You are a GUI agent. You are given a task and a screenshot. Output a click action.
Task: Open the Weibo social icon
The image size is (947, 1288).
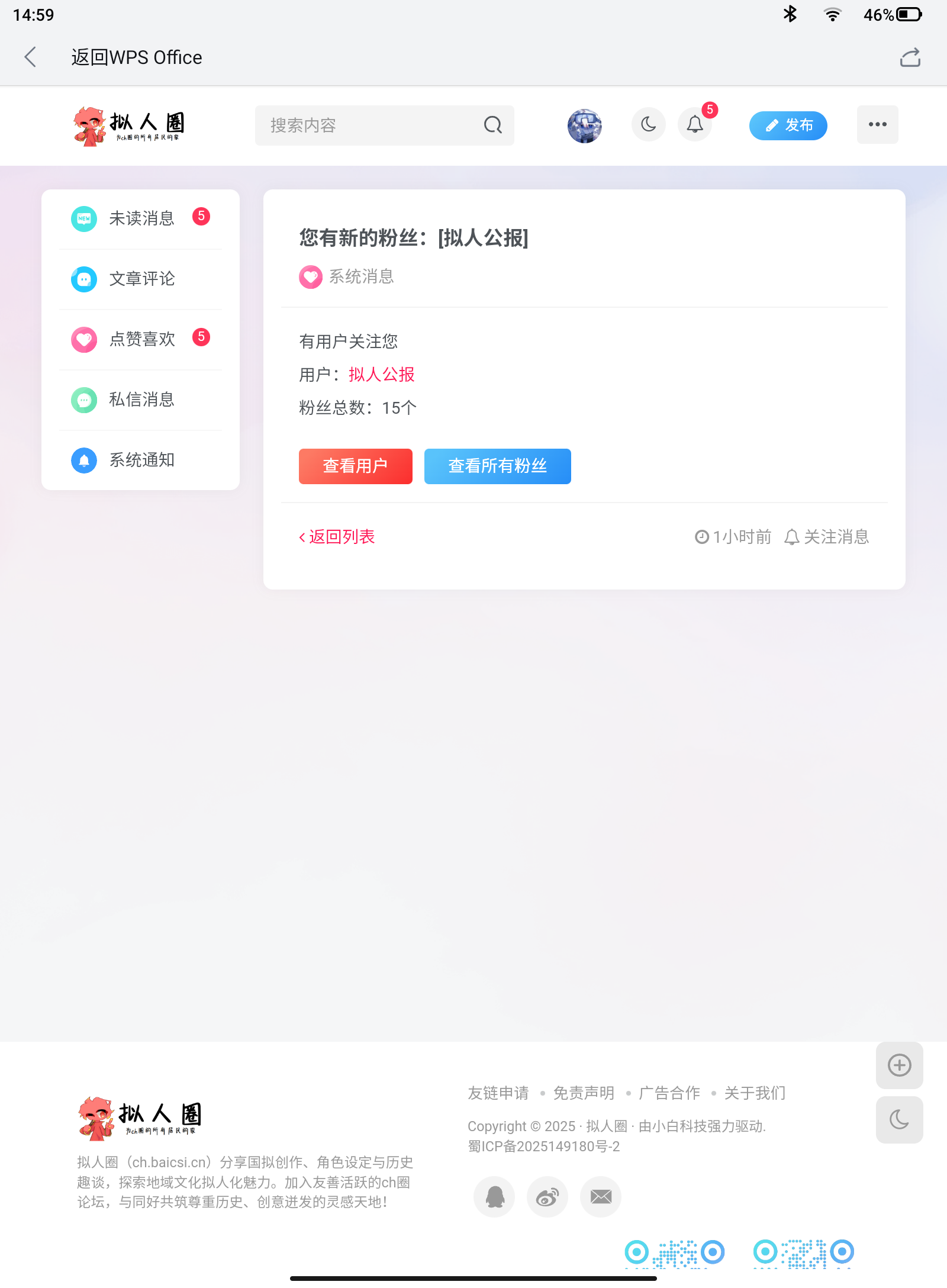tap(547, 1197)
